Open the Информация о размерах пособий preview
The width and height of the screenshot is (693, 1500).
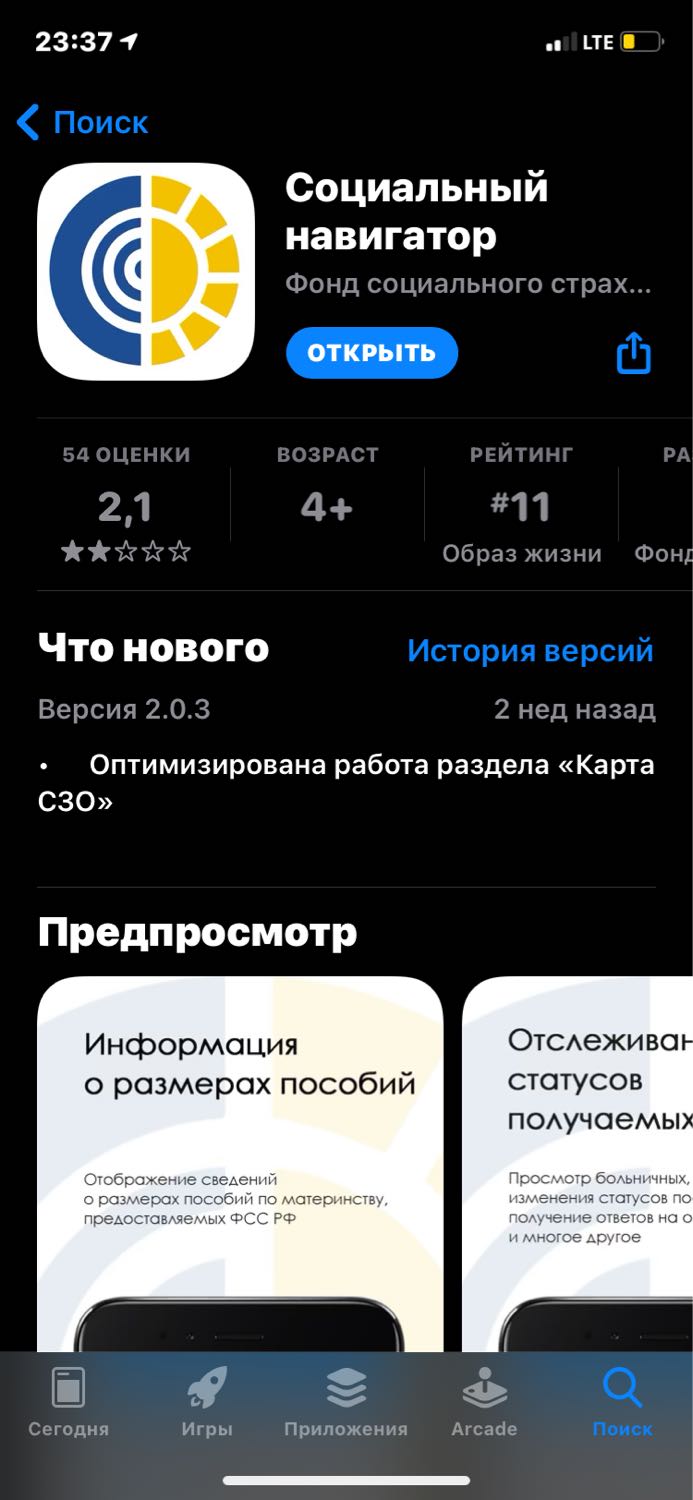pyautogui.click(x=240, y=1164)
